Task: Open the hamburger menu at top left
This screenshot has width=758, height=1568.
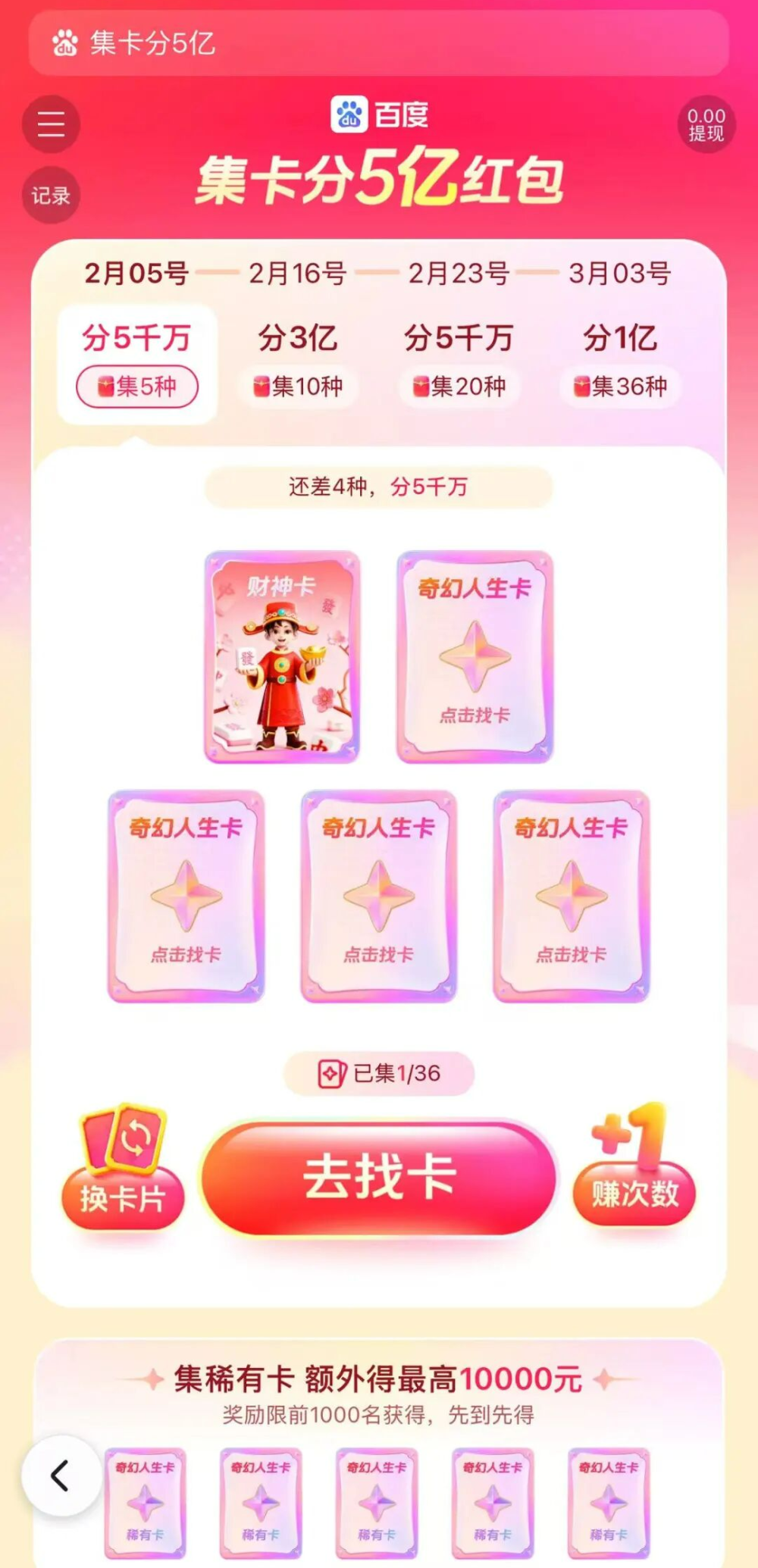Action: [50, 124]
